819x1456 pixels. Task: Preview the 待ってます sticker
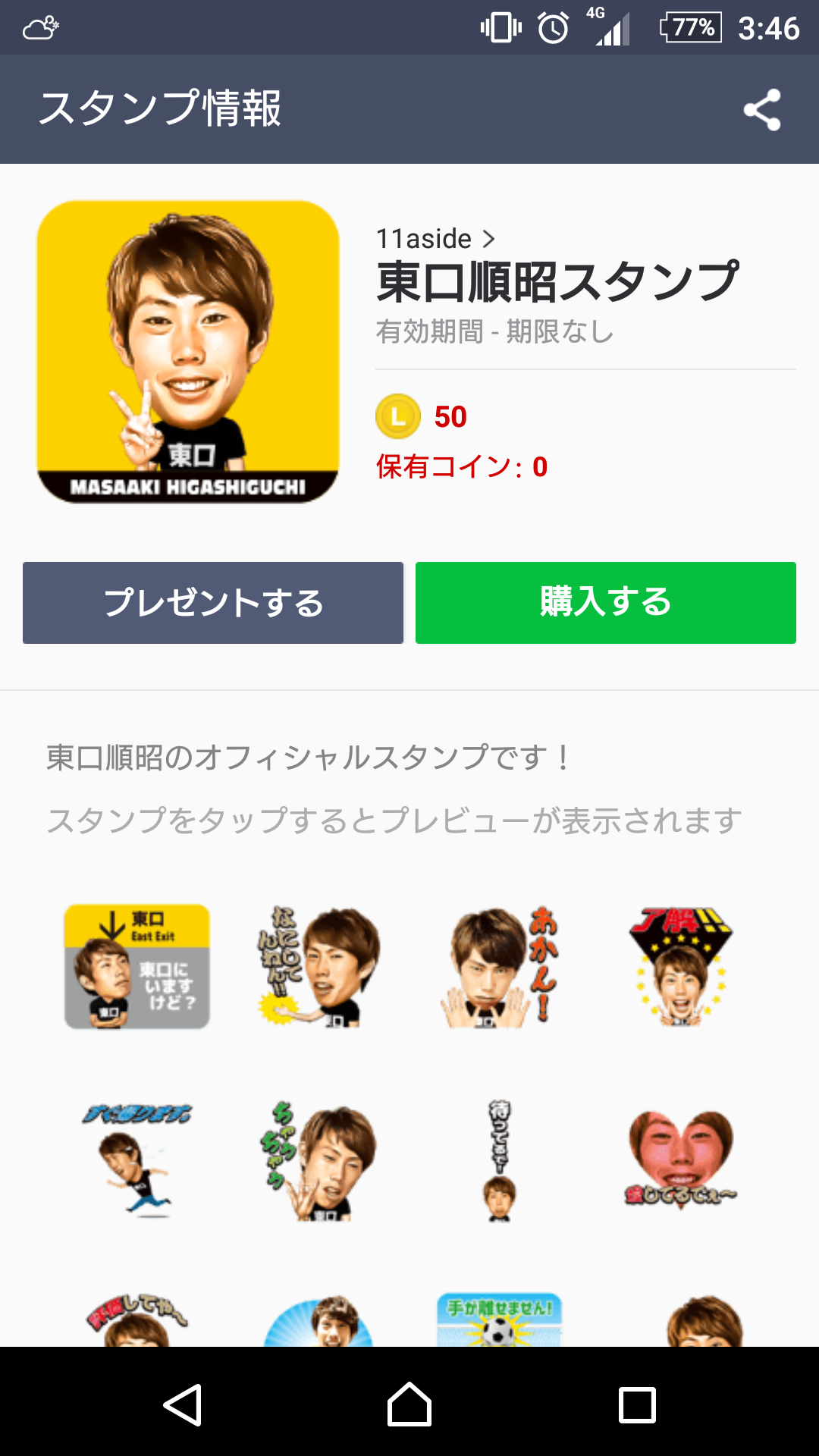[x=500, y=1160]
